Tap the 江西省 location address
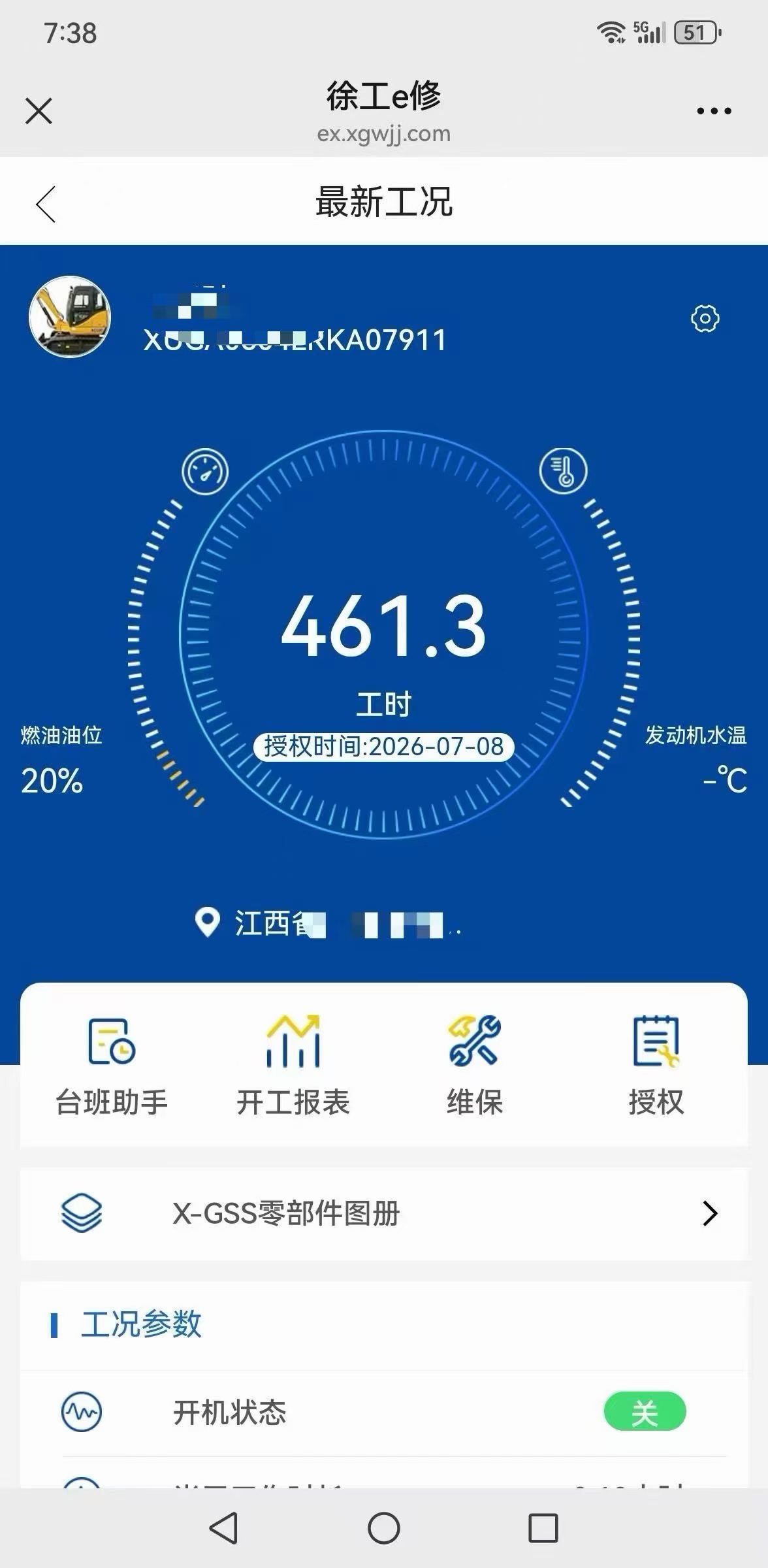Image resolution: width=768 pixels, height=1568 pixels. [x=328, y=924]
